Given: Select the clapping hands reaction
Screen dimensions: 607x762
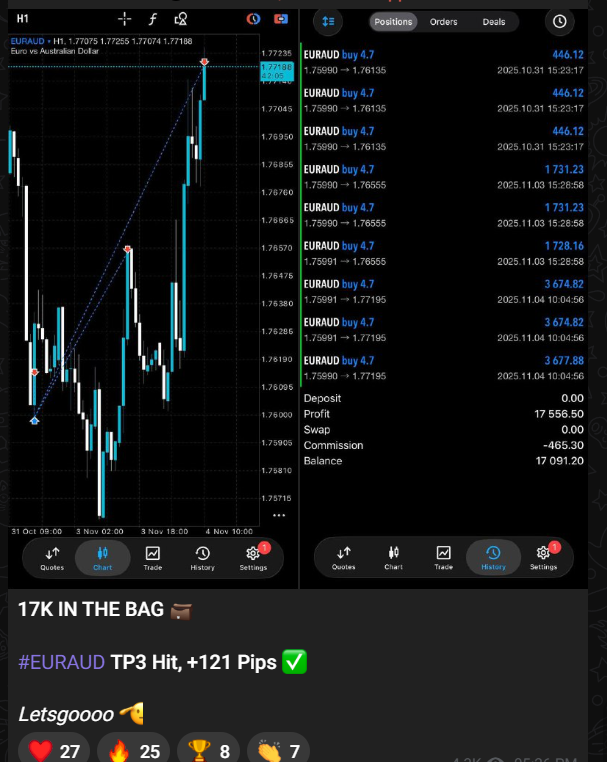Looking at the screenshot, I should tap(278, 749).
